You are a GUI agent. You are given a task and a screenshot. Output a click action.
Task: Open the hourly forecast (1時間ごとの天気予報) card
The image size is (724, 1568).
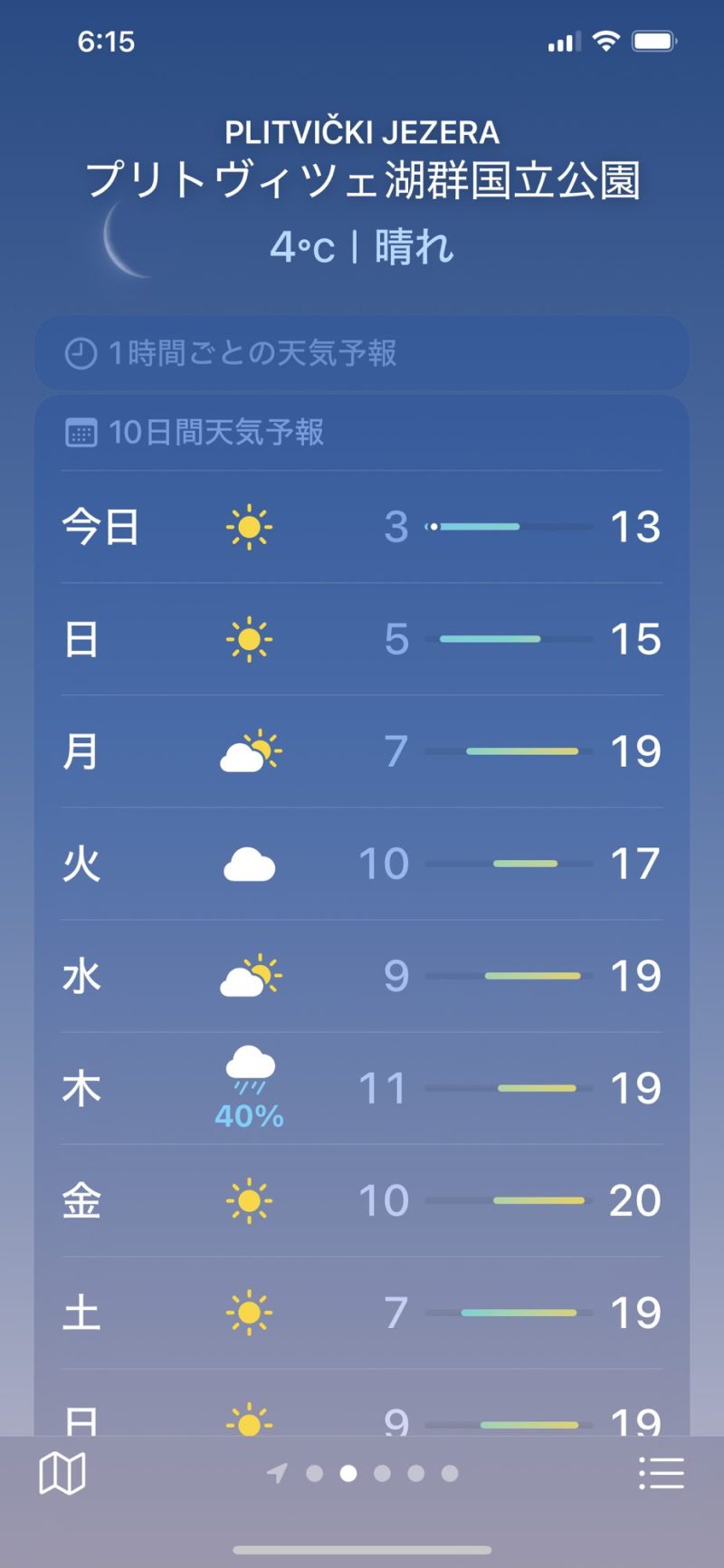(362, 353)
